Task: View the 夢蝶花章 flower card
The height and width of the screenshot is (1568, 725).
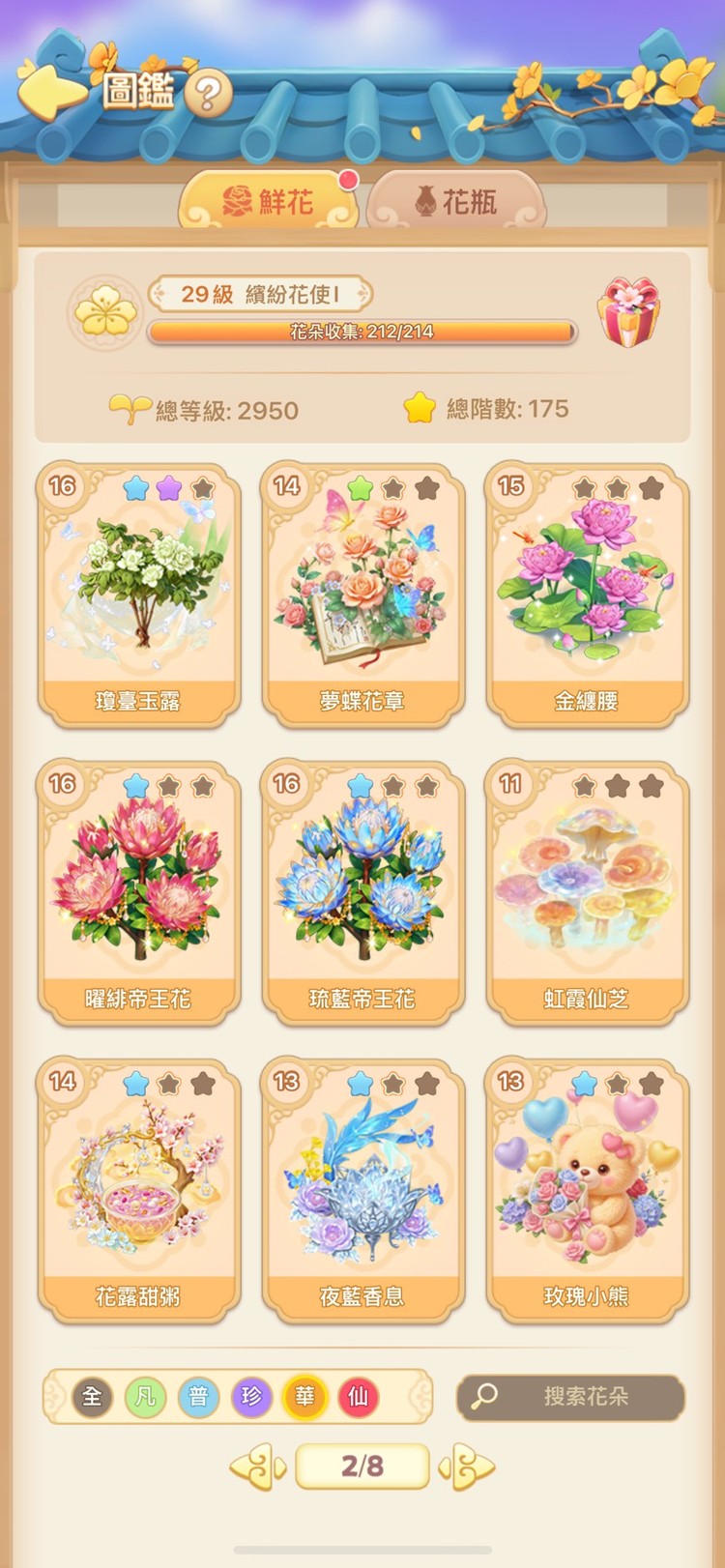Action: coord(362,595)
